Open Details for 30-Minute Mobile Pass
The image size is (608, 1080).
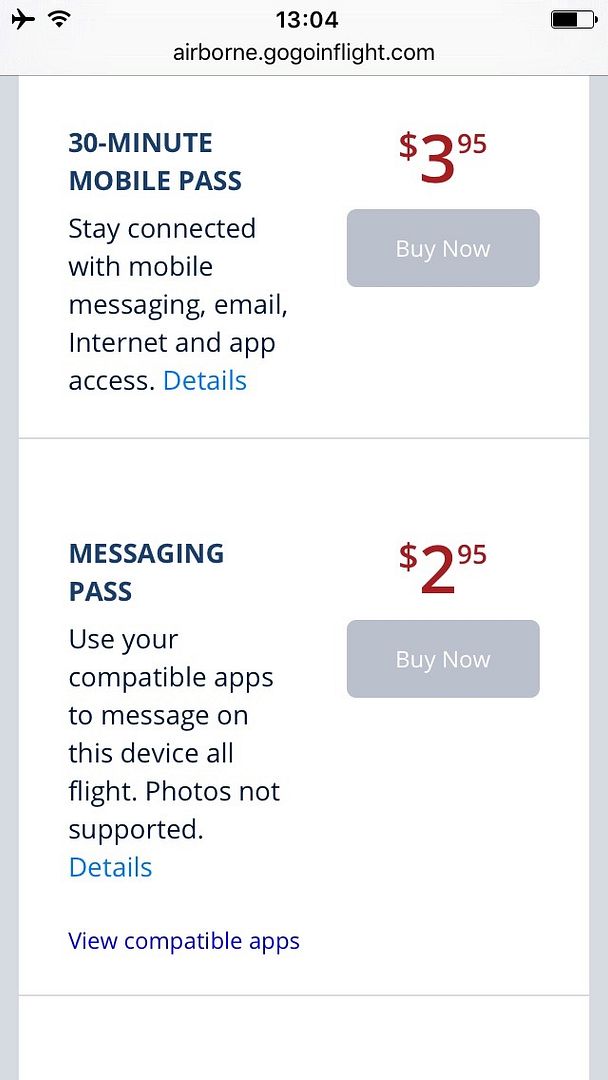[x=205, y=380]
